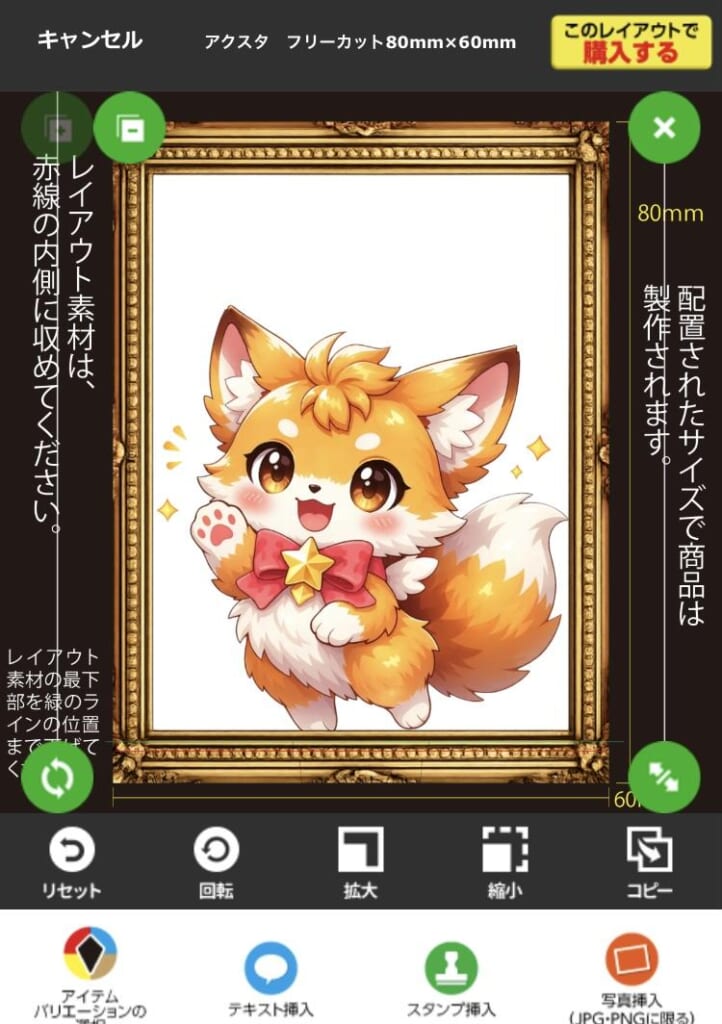The width and height of the screenshot is (722, 1024).
Task: Delete the image with the green X handle
Action: pos(664,127)
